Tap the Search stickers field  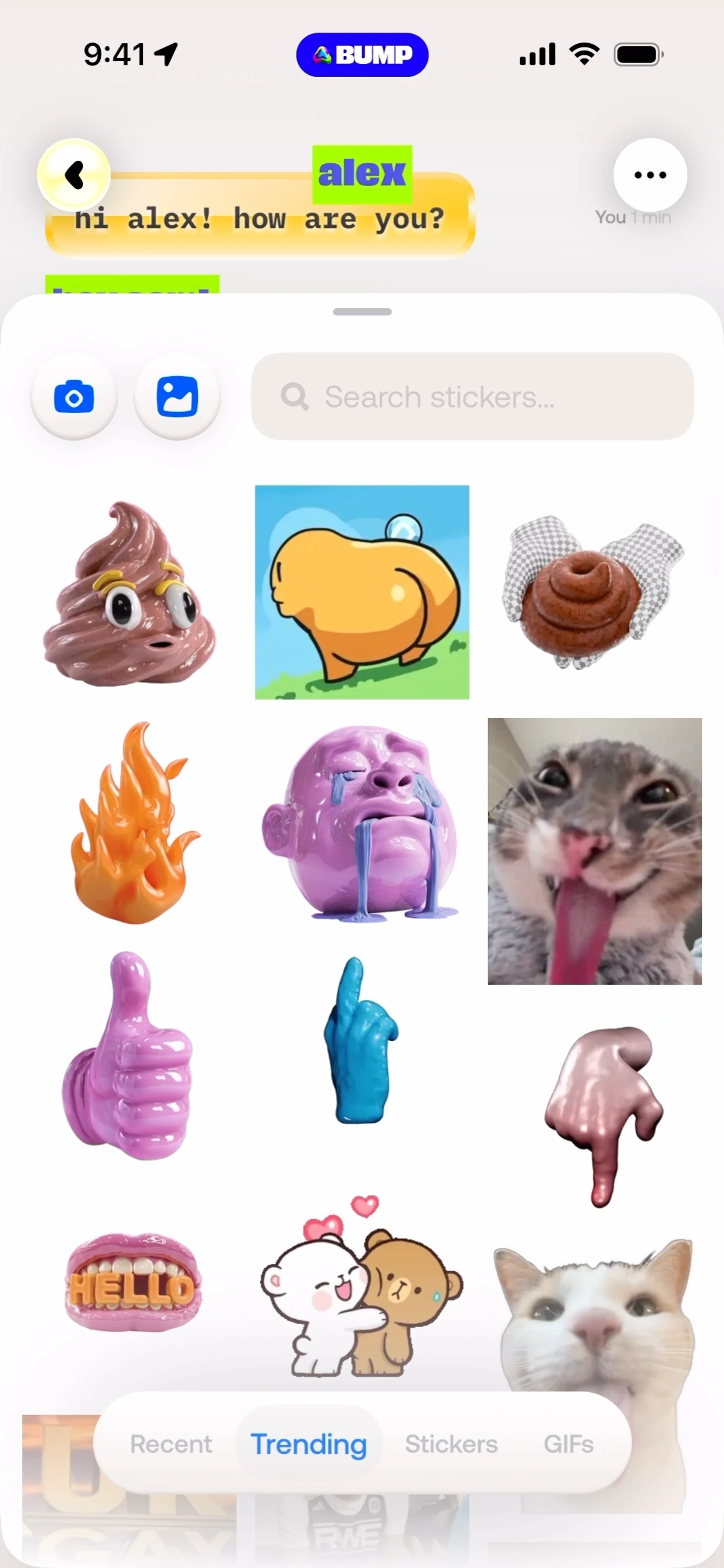pyautogui.click(x=472, y=397)
